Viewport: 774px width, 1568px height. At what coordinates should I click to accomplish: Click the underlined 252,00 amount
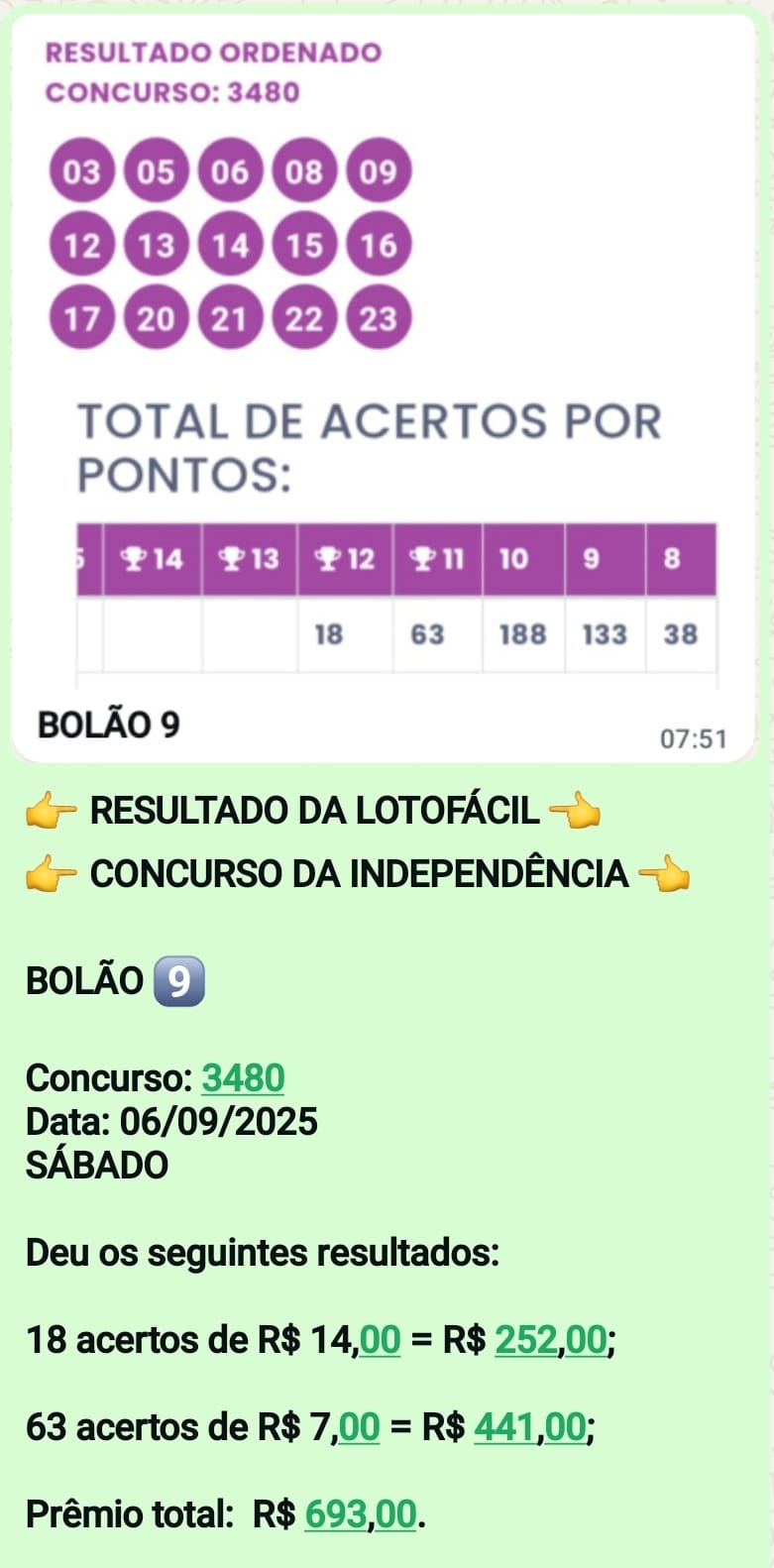[x=548, y=1339]
